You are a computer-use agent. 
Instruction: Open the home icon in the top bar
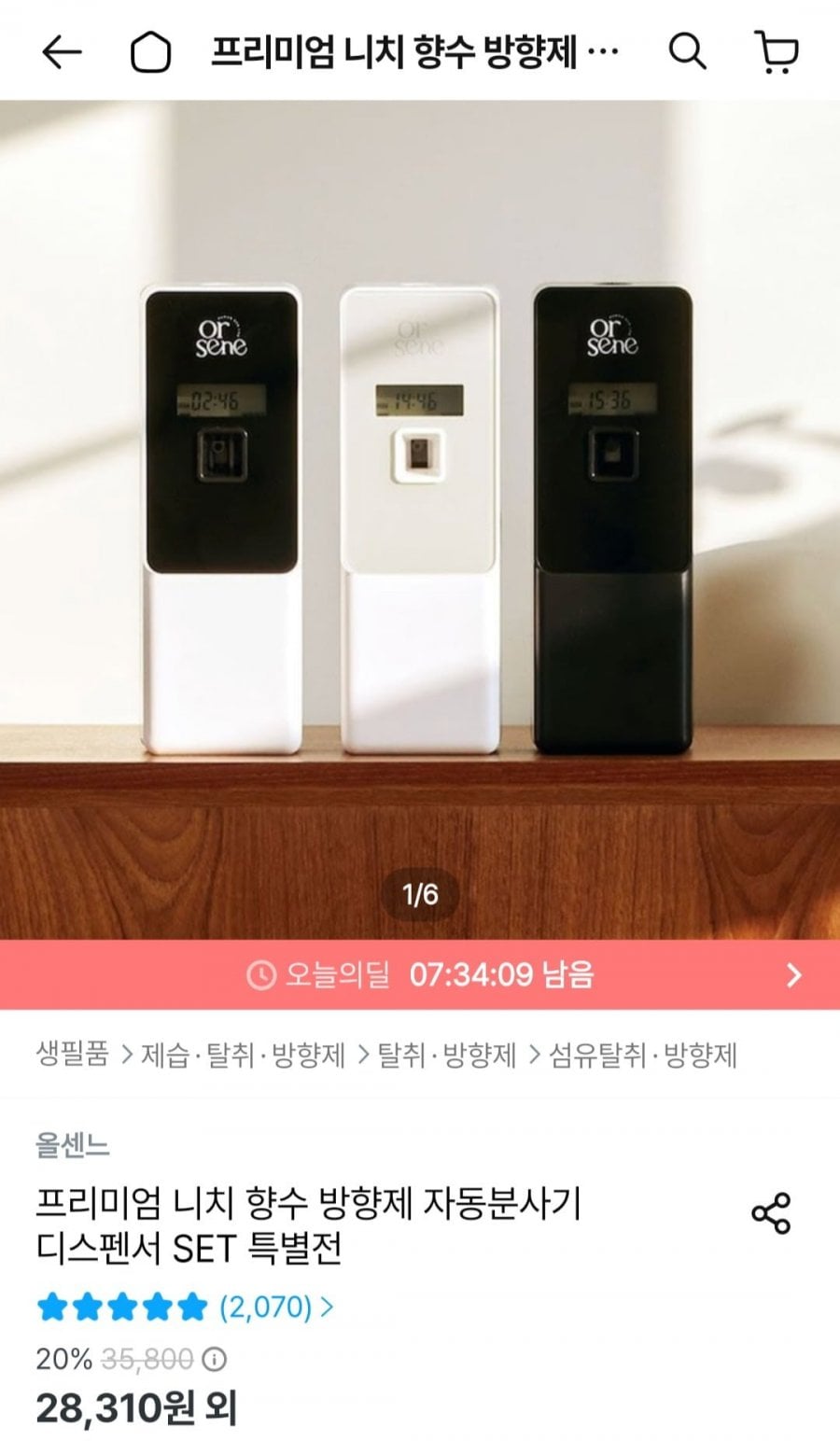coord(150,53)
